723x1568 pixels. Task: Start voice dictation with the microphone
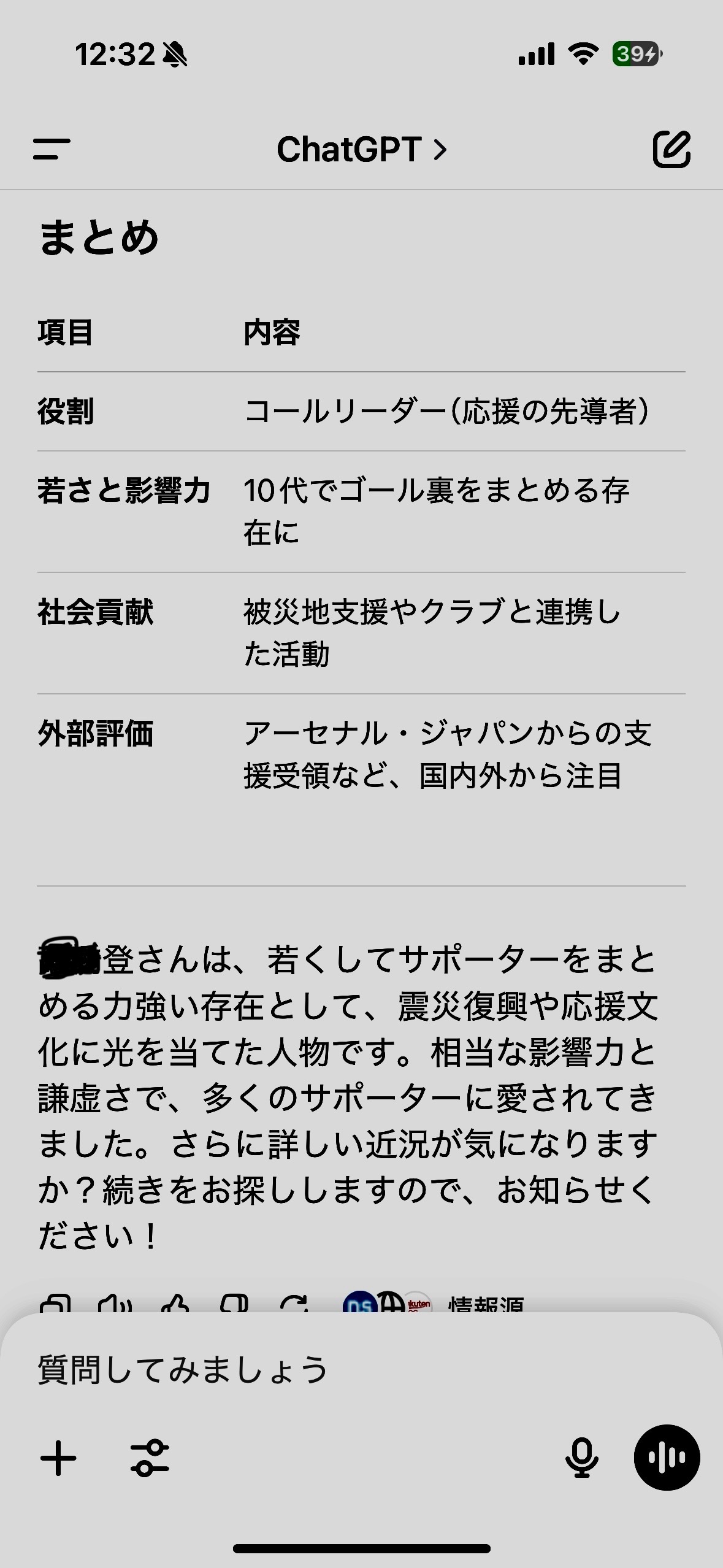click(x=581, y=1458)
